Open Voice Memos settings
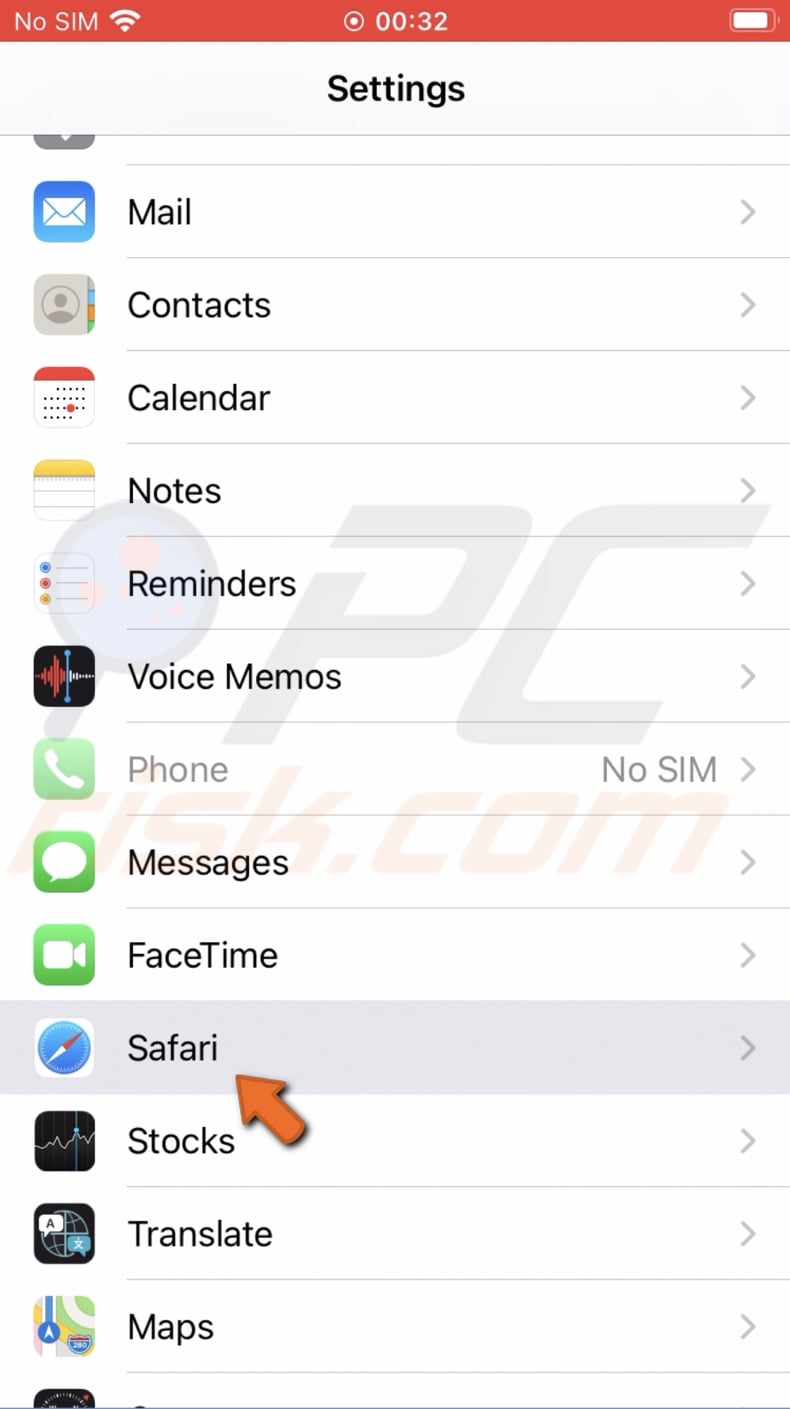Image resolution: width=790 pixels, height=1409 pixels. [x=395, y=677]
